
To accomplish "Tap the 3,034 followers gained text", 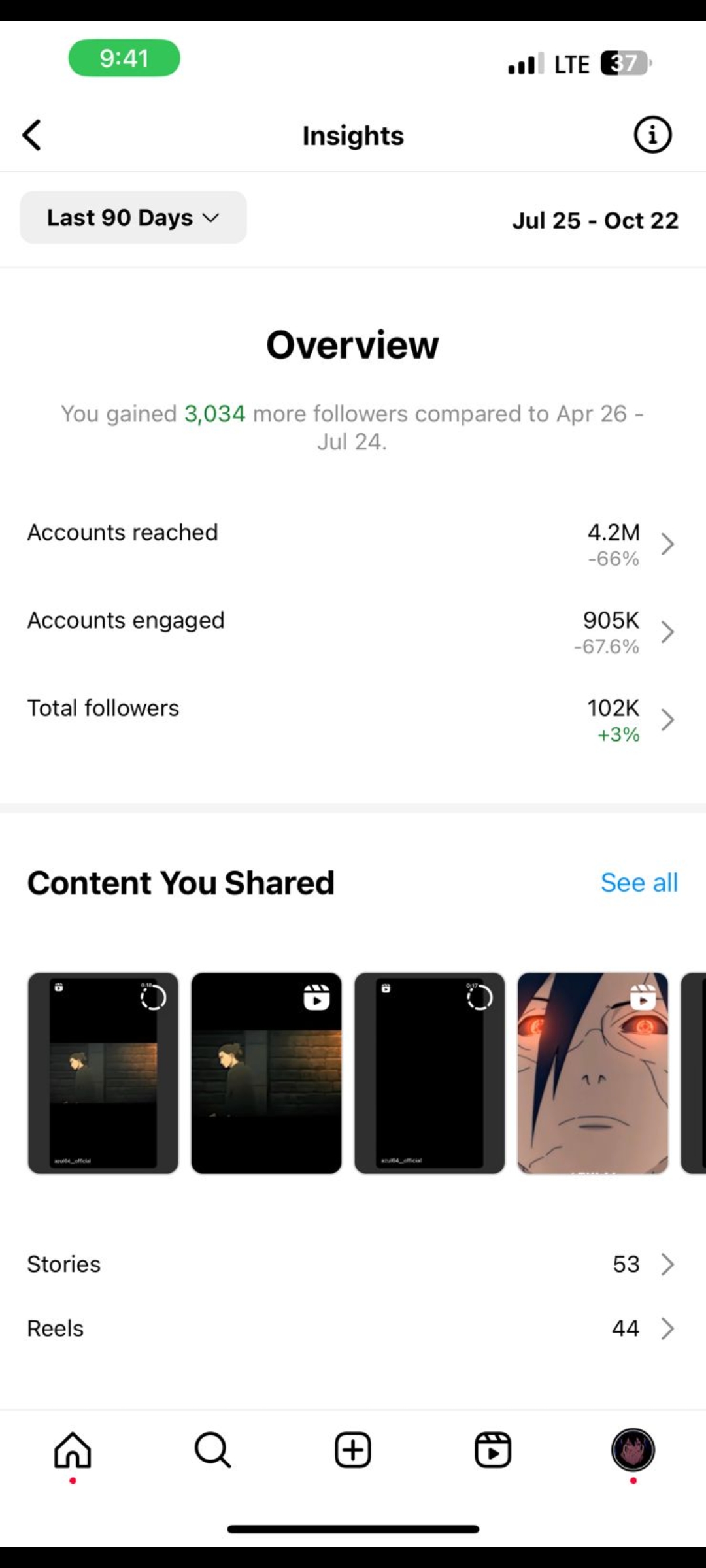I will (214, 413).
